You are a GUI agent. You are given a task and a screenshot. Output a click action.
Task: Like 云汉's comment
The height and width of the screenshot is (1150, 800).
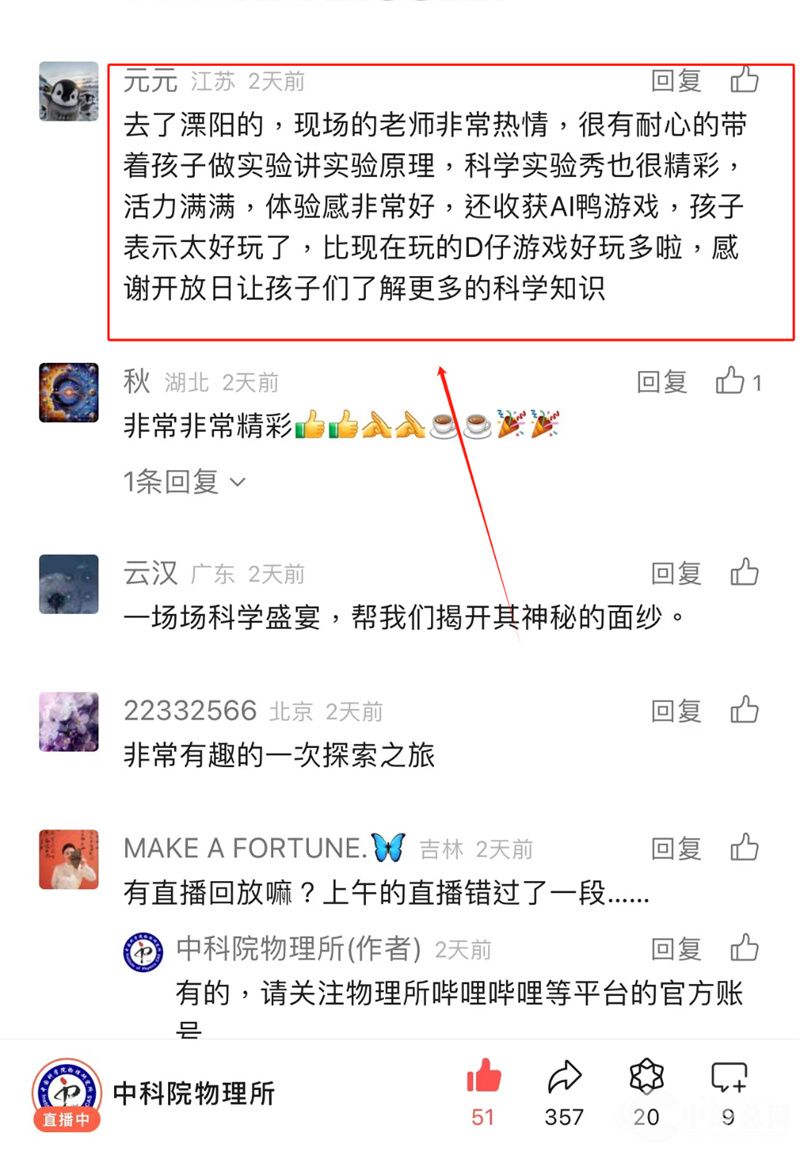pyautogui.click(x=745, y=573)
